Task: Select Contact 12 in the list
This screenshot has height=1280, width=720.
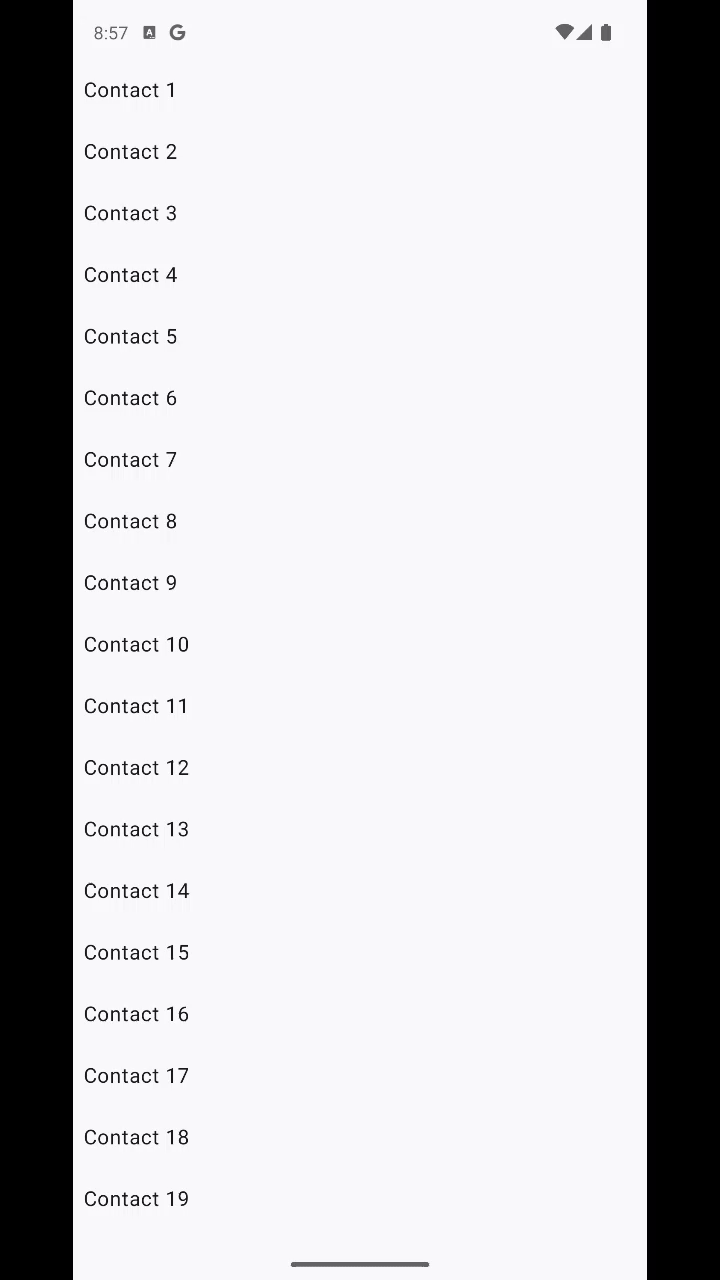Action: (x=136, y=768)
